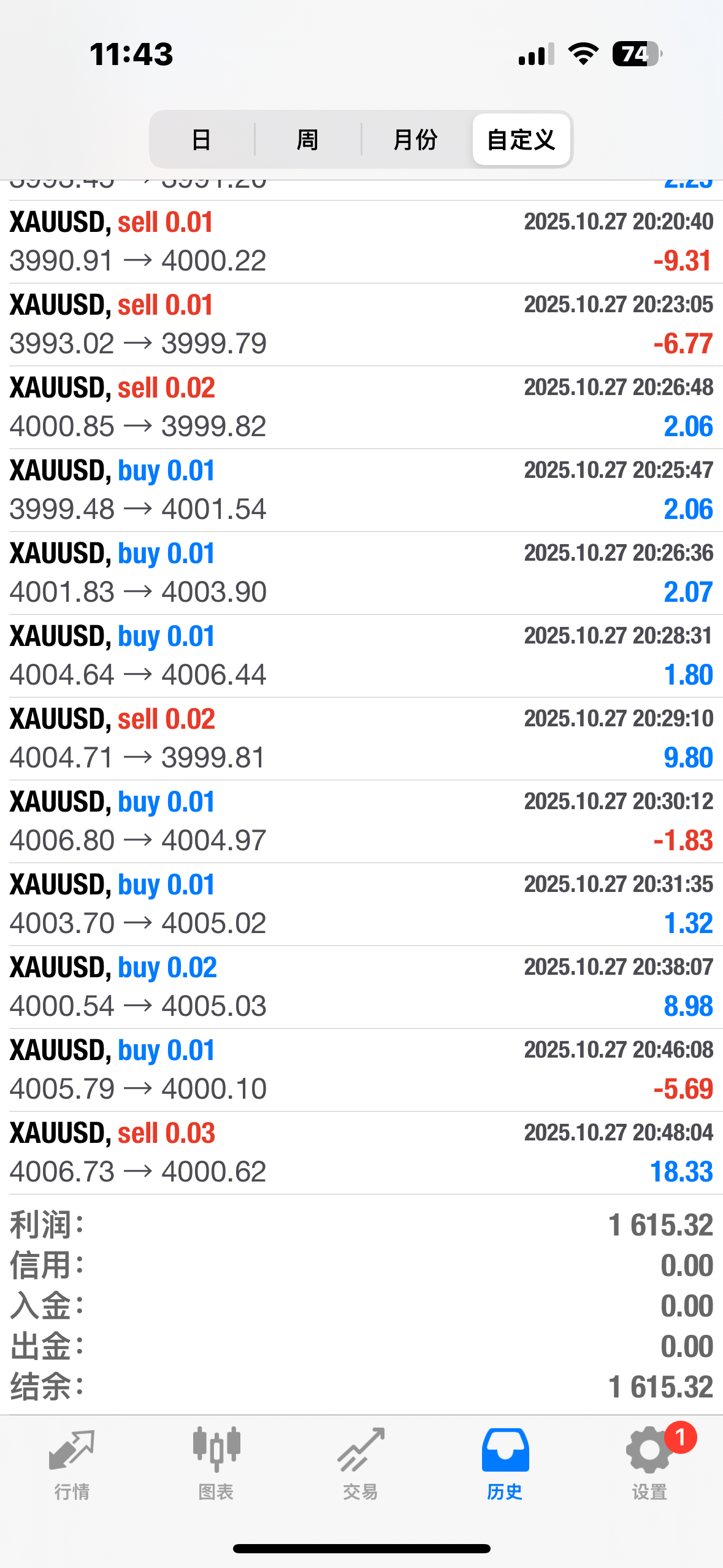
Task: View the buy 0.01 trade at 20:30:12
Action: point(361,821)
